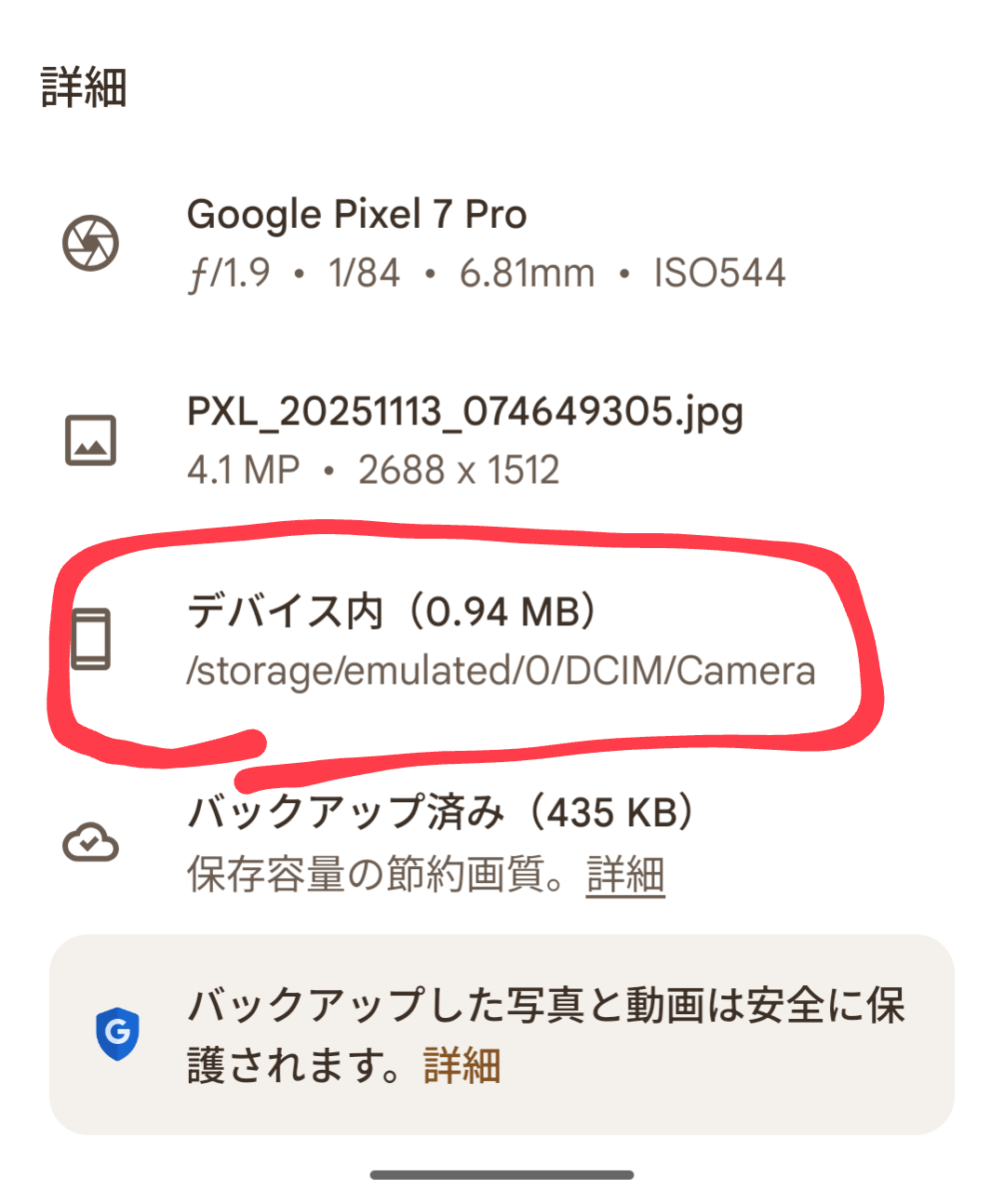This screenshot has height=1204, width=1004.
Task: Open the 詳細 link after 保存容量の節約画質
Action: tap(625, 873)
